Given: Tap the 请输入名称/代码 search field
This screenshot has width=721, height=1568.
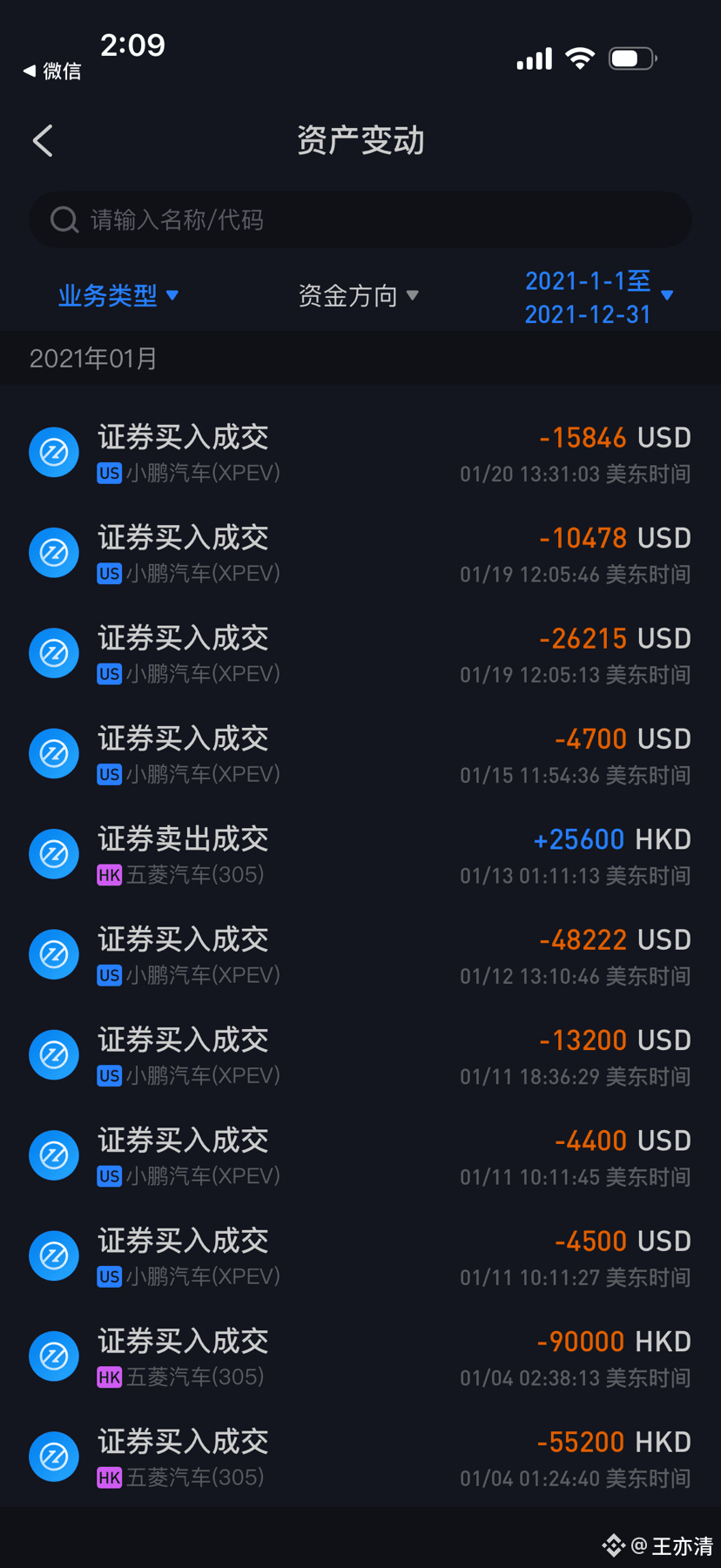Looking at the screenshot, I should [x=360, y=219].
